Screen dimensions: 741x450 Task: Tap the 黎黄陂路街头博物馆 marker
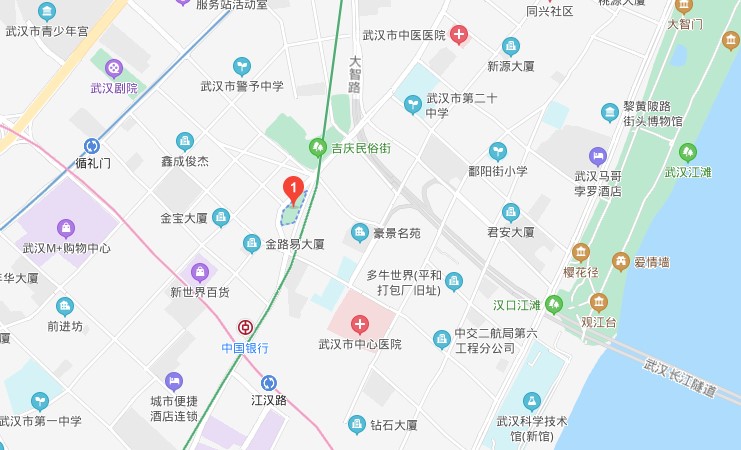609,112
